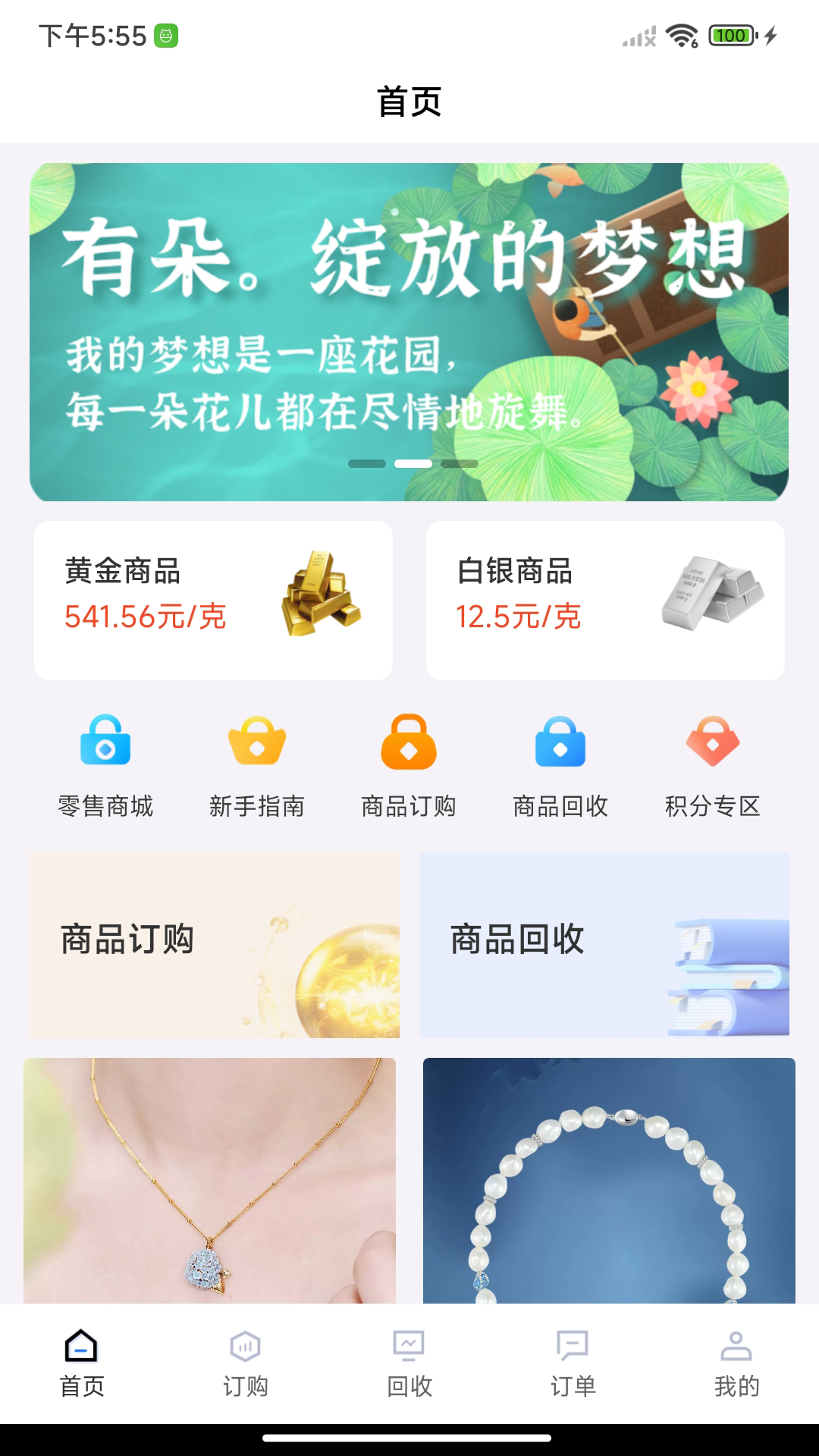Image resolution: width=819 pixels, height=1456 pixels.
Task: Open the 白银商品 silver price card
Action: point(604,600)
